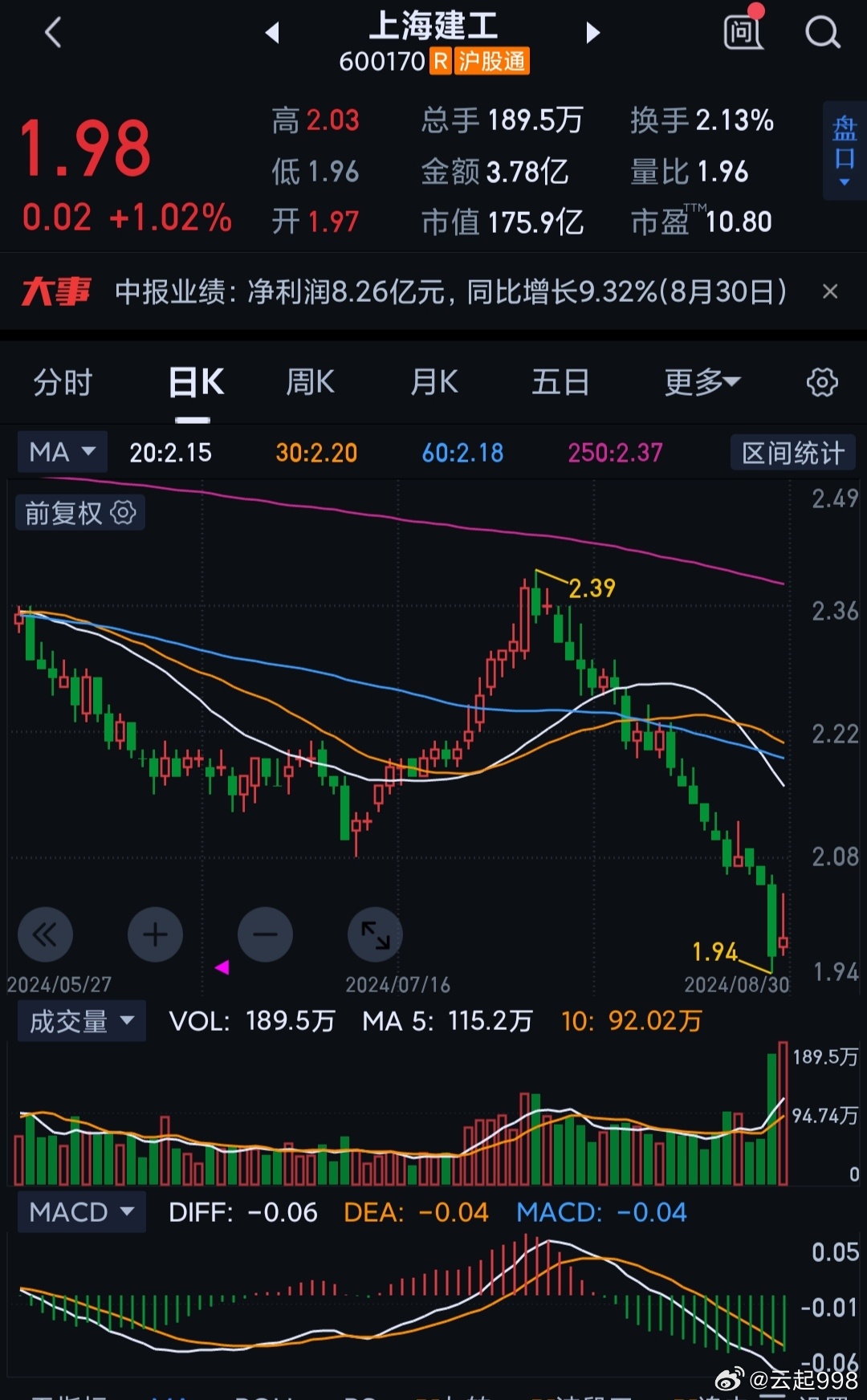Switch to the 五日 tab

pyautogui.click(x=560, y=382)
